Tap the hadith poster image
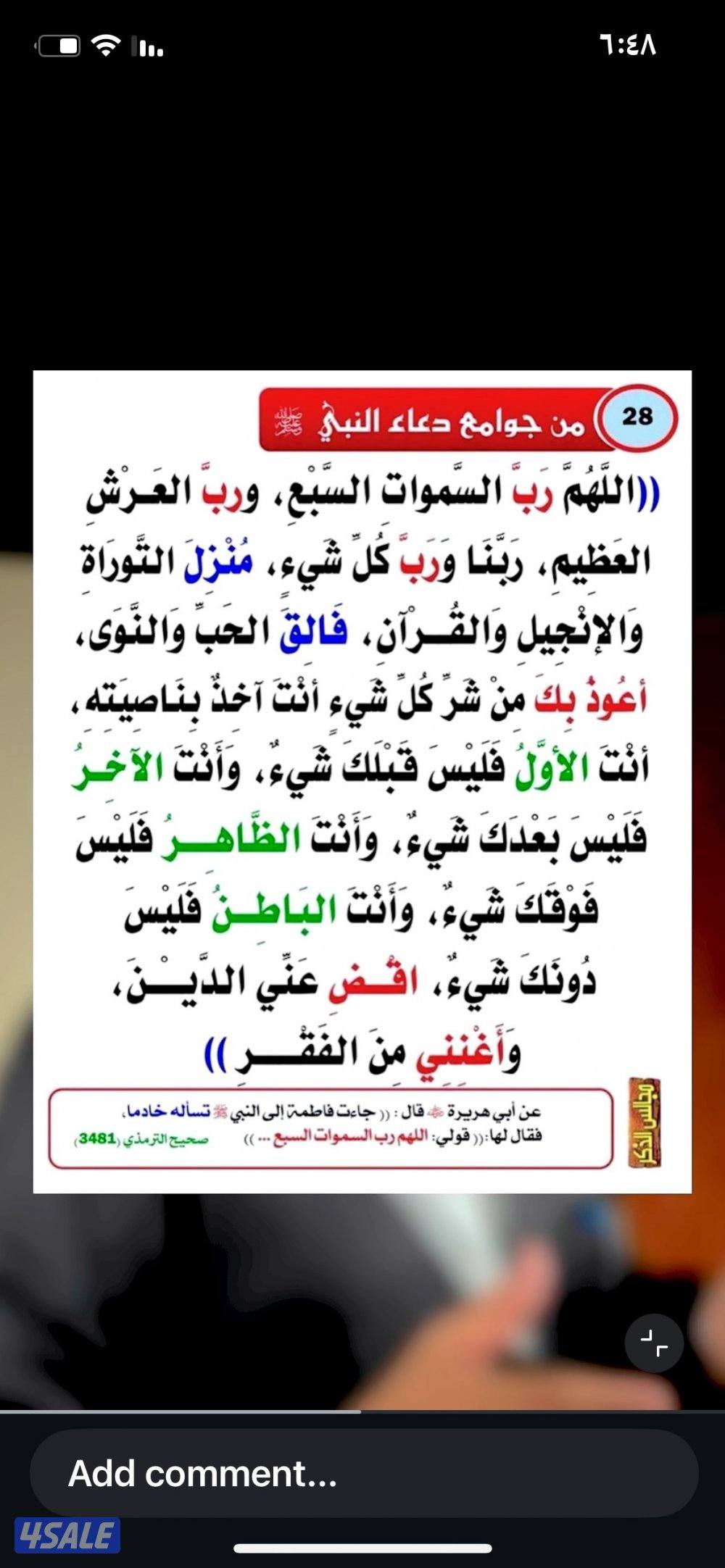725x1568 pixels. pyautogui.click(x=362, y=783)
